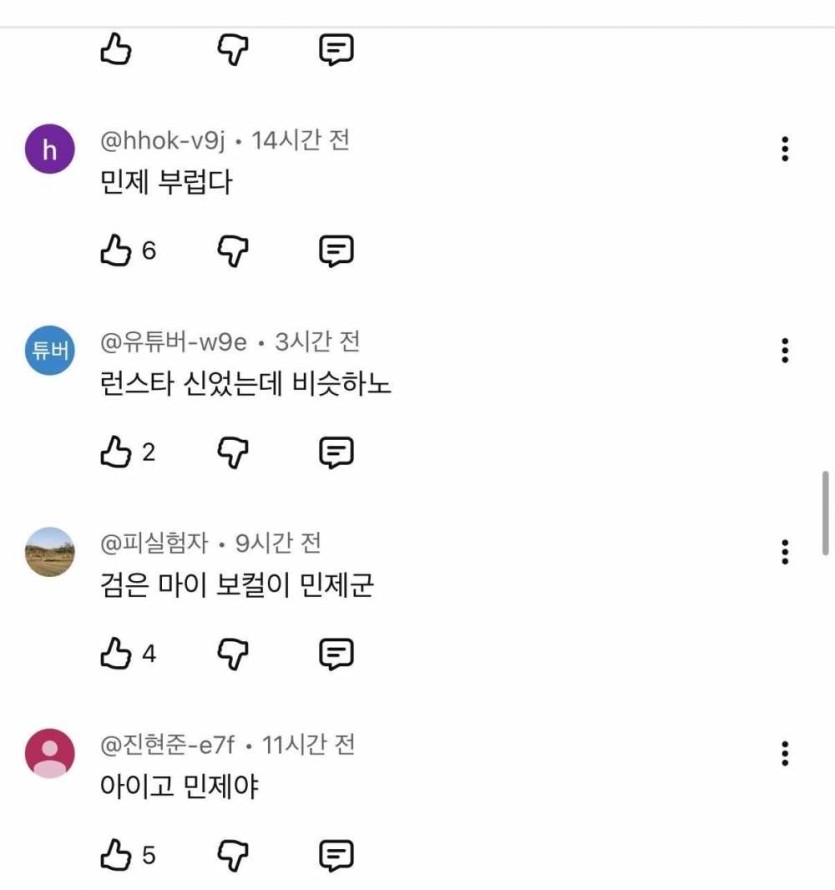
Task: Open more options for @피실험자's comment
Action: tap(786, 552)
